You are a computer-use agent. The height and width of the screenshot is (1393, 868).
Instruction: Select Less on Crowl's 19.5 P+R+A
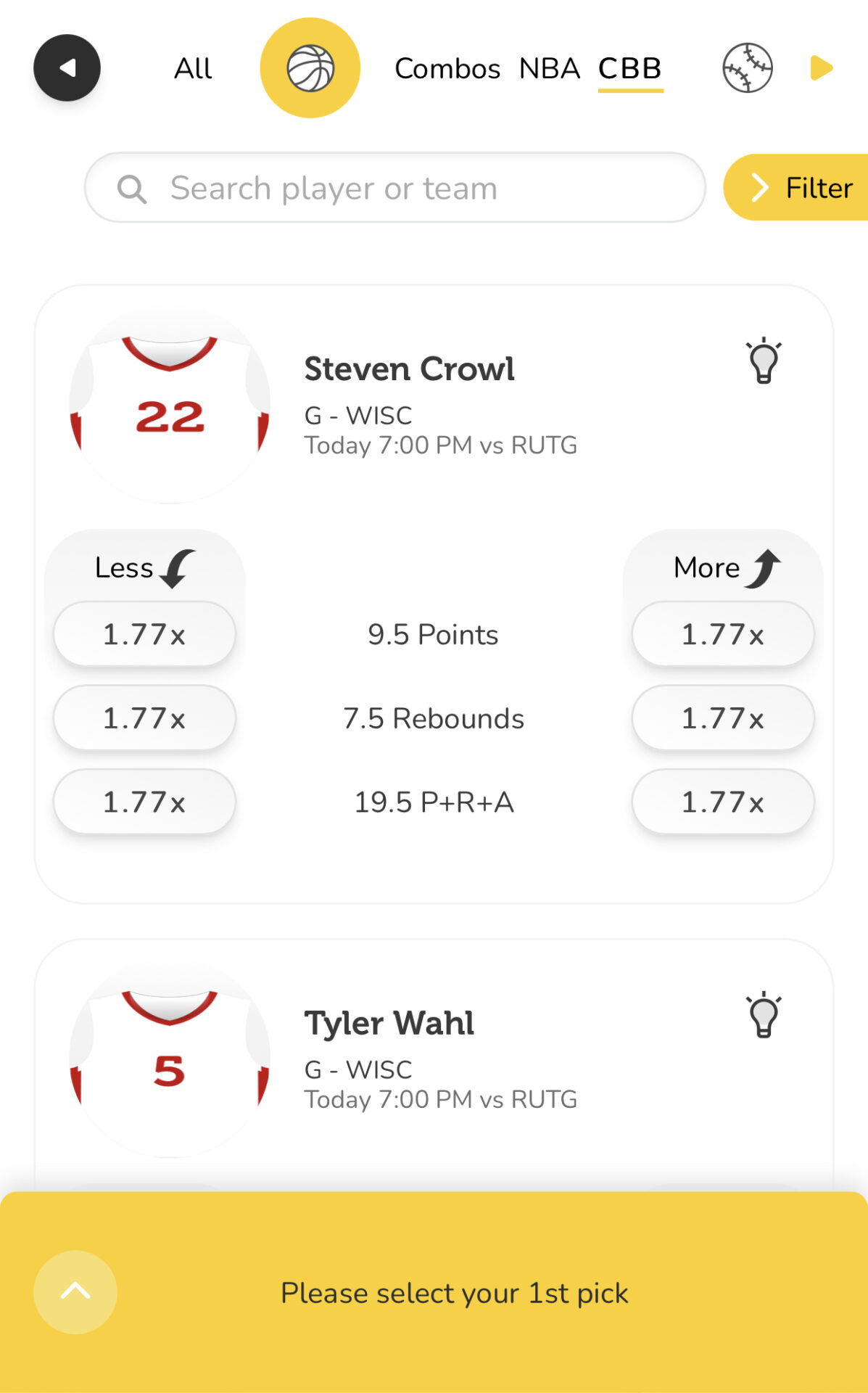click(144, 802)
